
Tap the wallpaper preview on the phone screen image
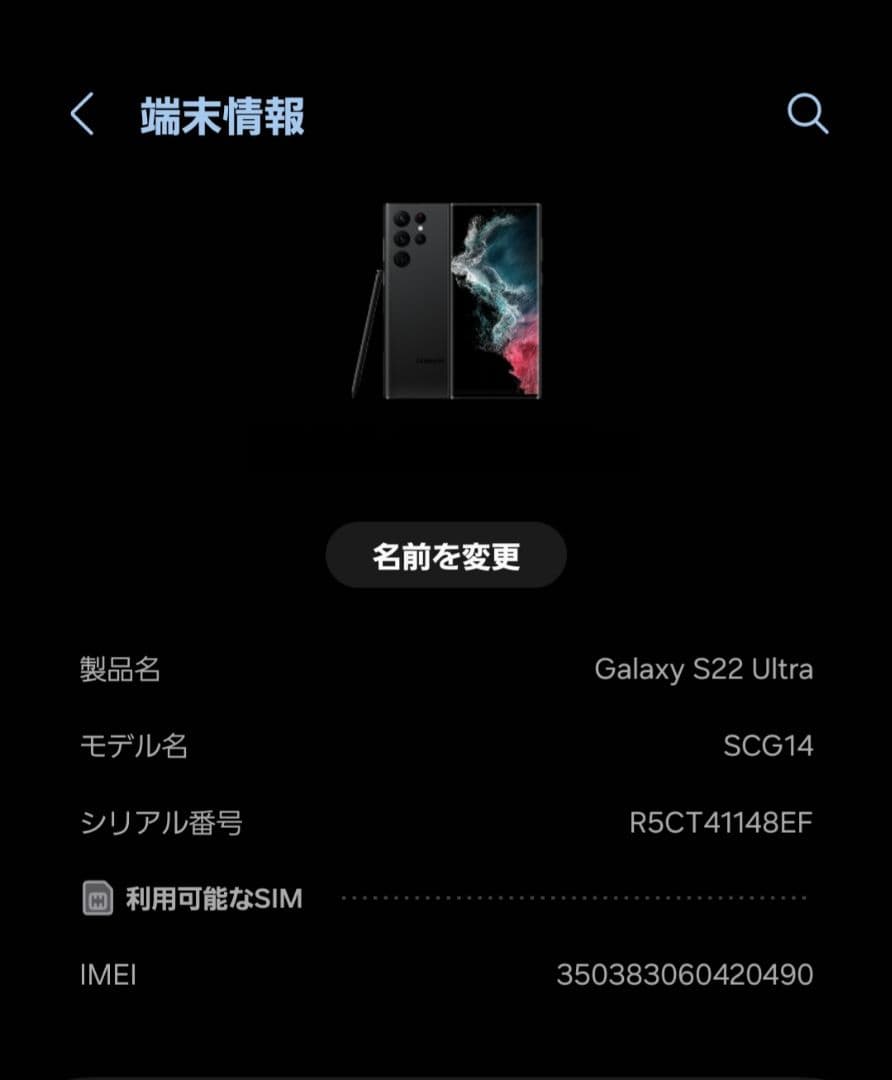point(497,300)
